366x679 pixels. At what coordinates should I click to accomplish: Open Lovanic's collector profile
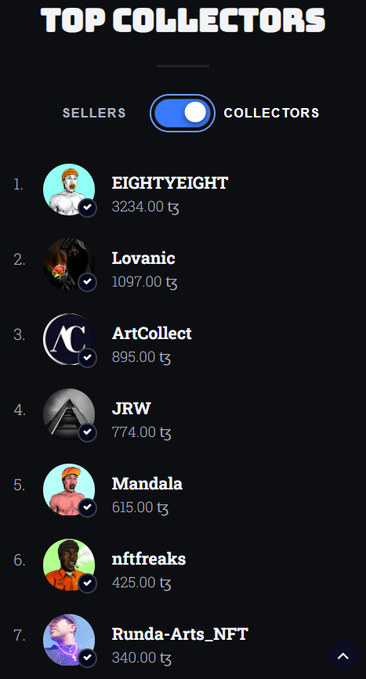(143, 258)
